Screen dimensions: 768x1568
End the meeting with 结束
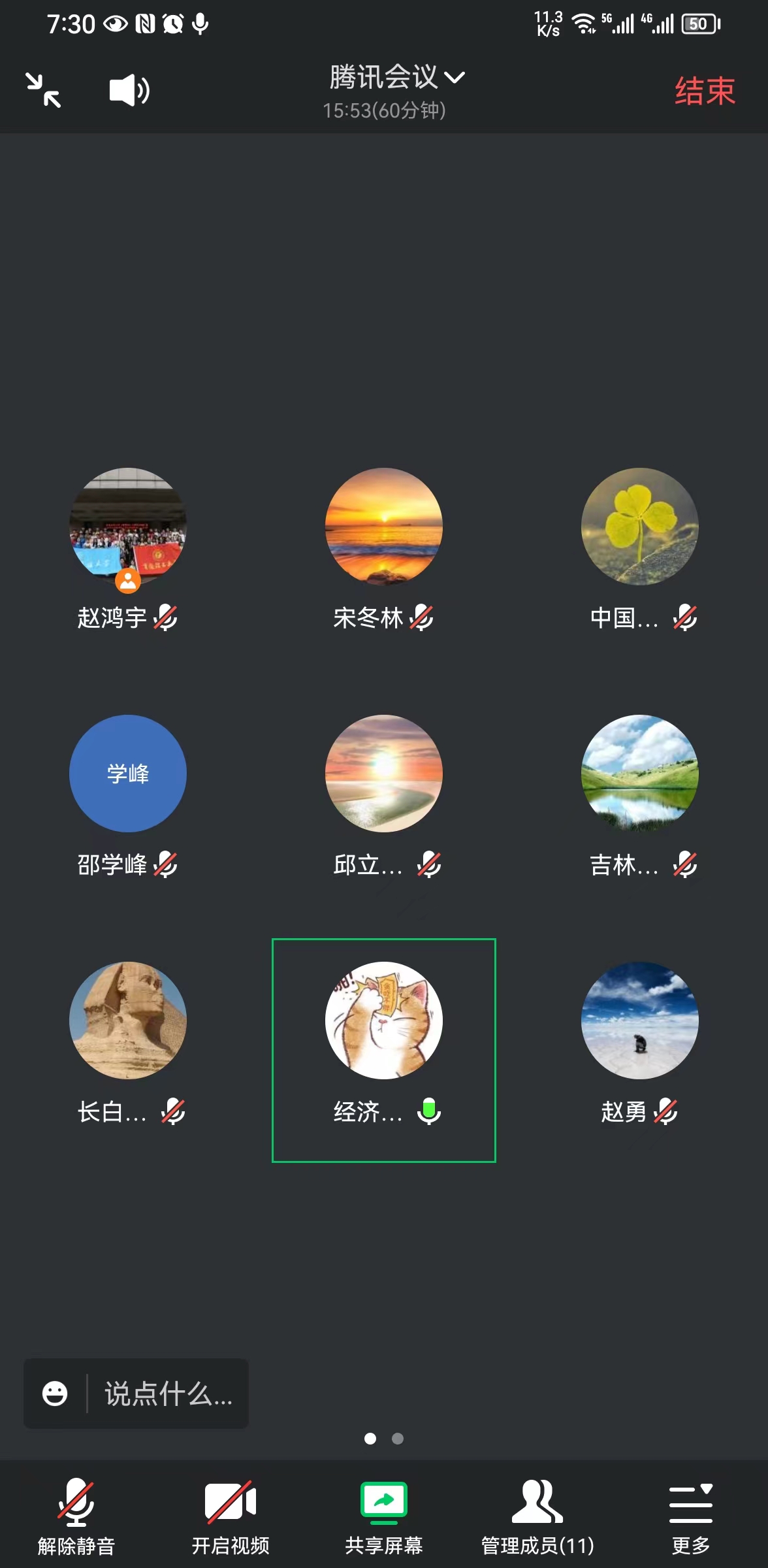point(704,91)
